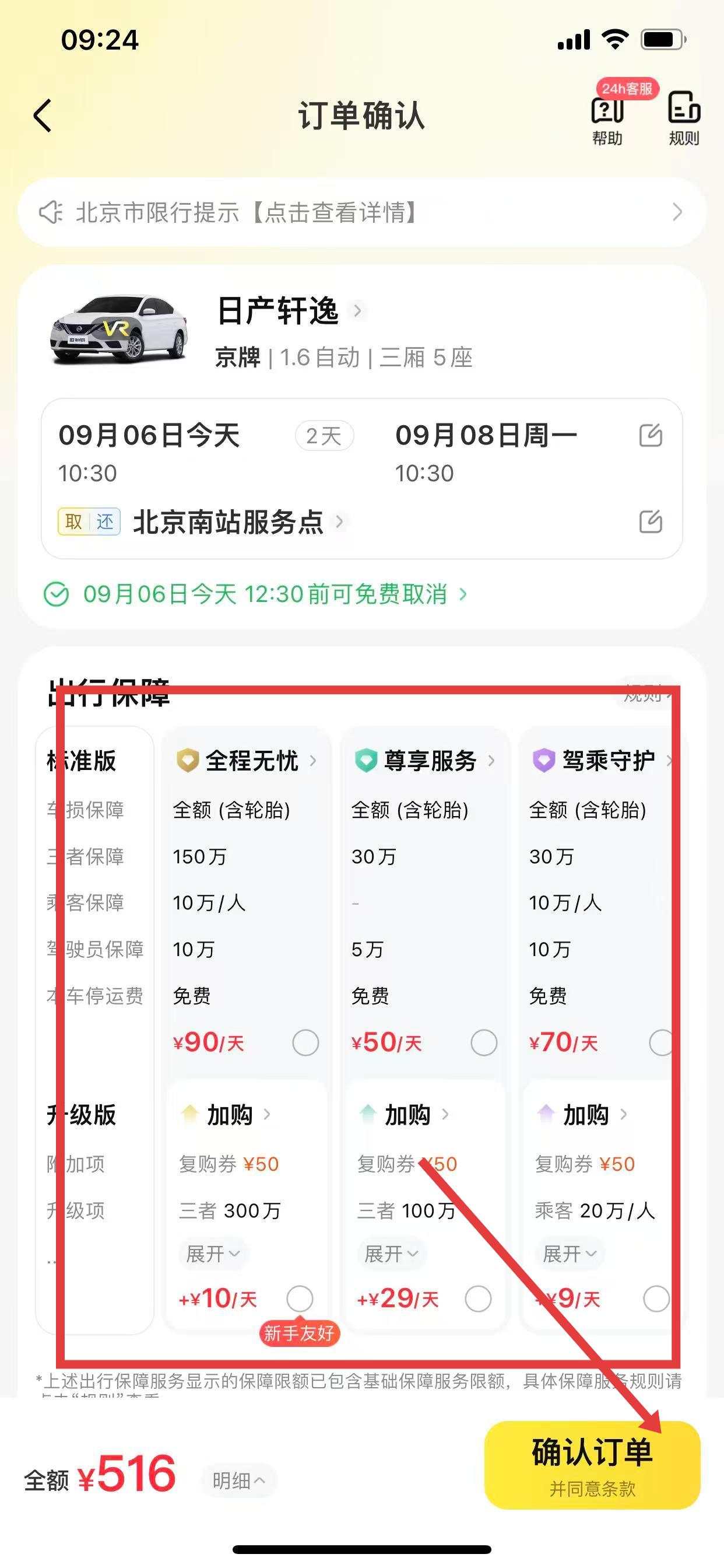Edit 北京南站服务点 pickup location

point(651,521)
